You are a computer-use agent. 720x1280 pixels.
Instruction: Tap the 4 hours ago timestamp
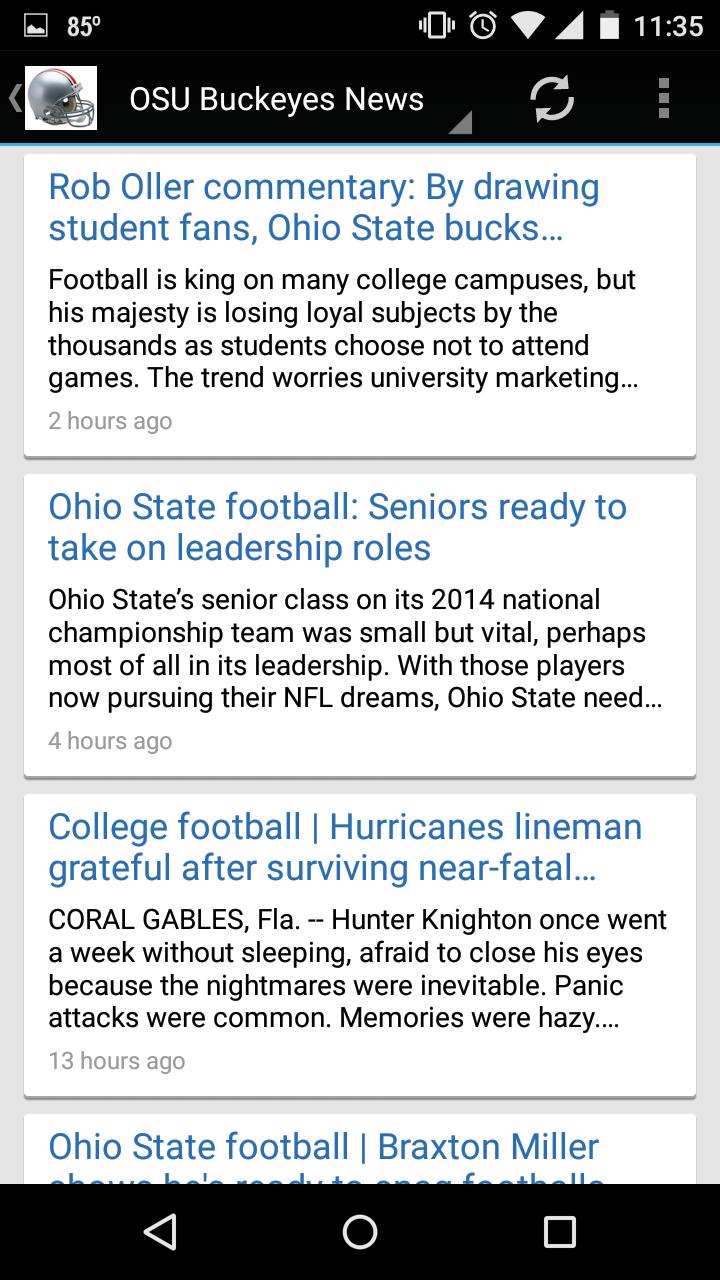tap(110, 740)
